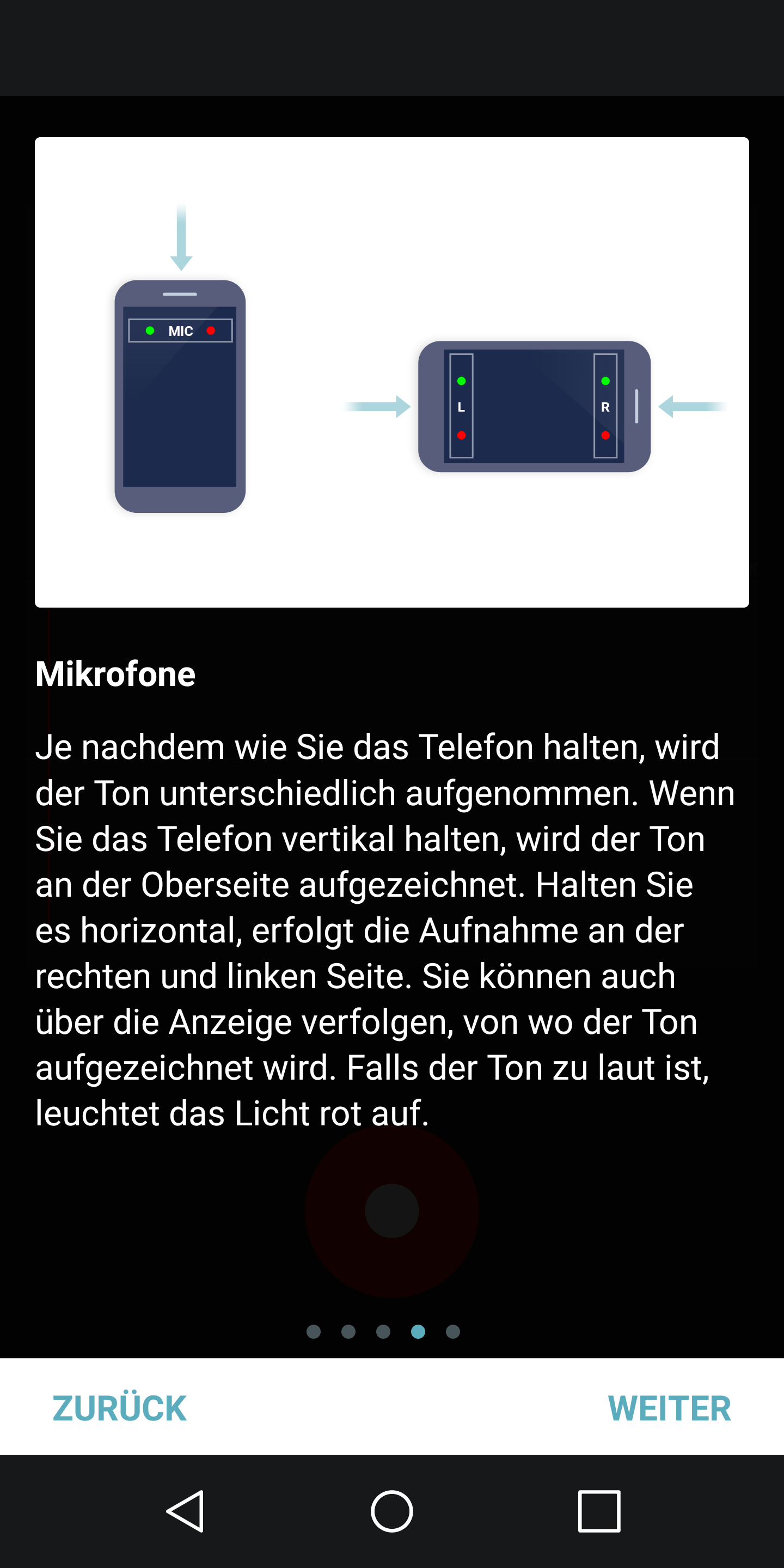Tap ZURÜCK to go back
This screenshot has height=1568, width=784.
click(120, 1408)
